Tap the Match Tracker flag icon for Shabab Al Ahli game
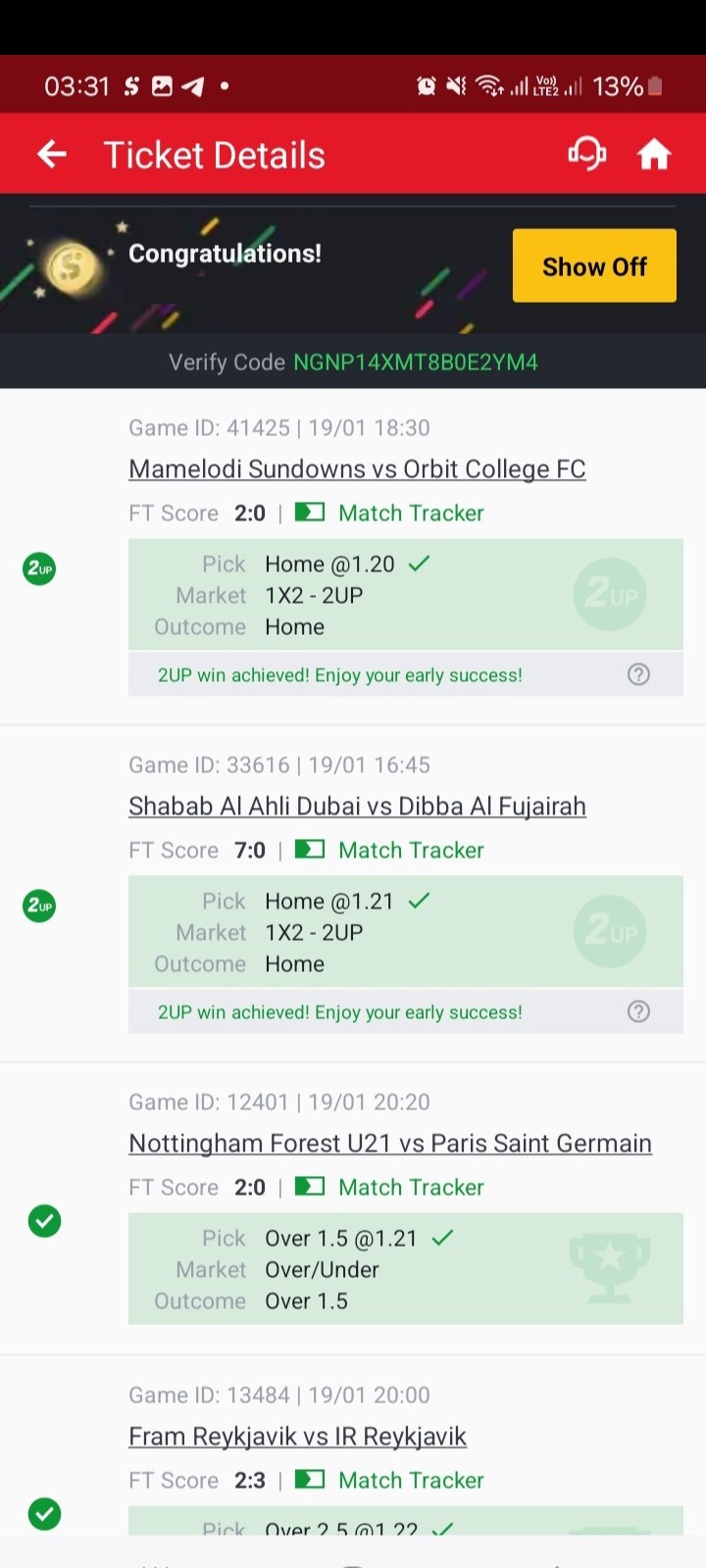 (x=310, y=850)
